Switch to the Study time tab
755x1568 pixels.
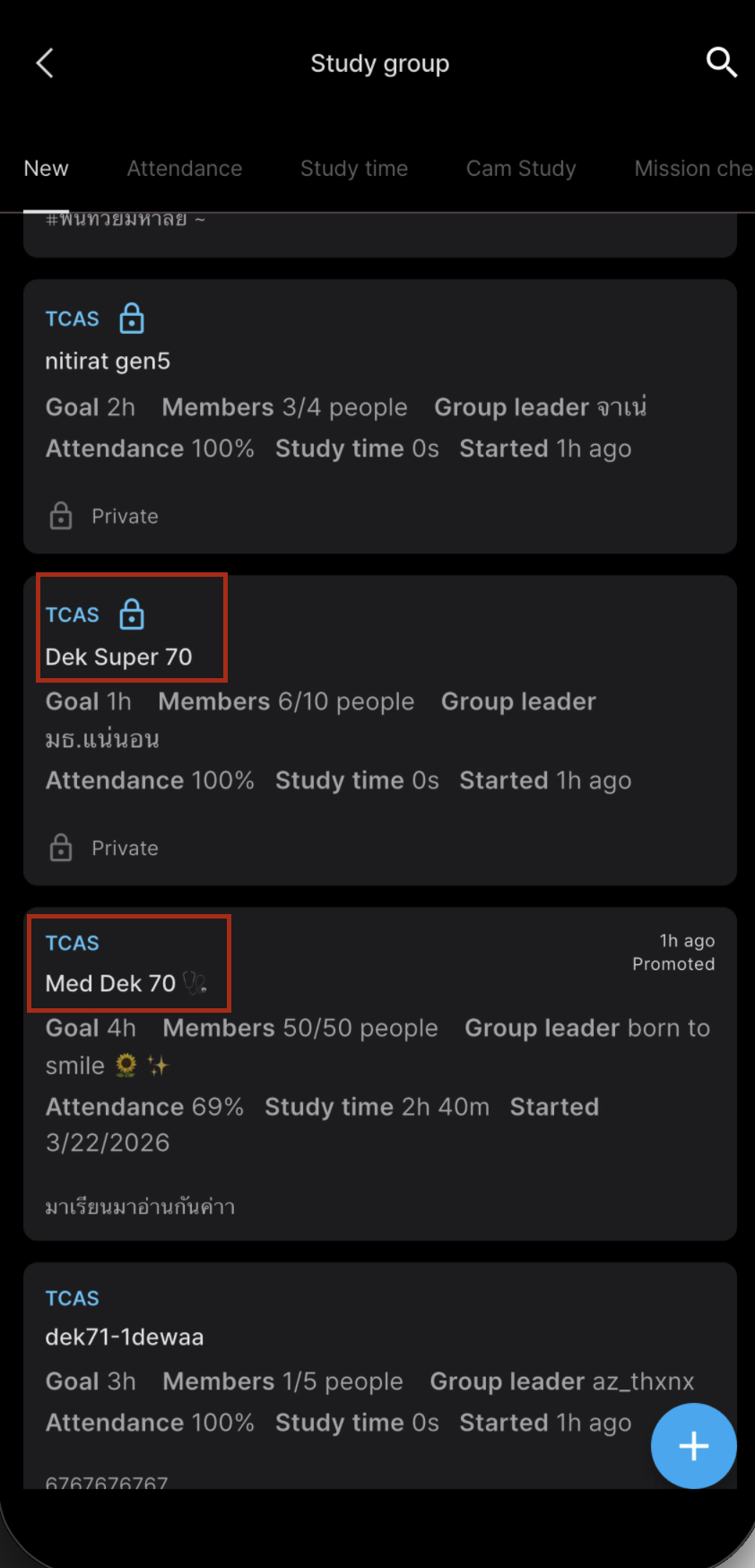pos(354,169)
